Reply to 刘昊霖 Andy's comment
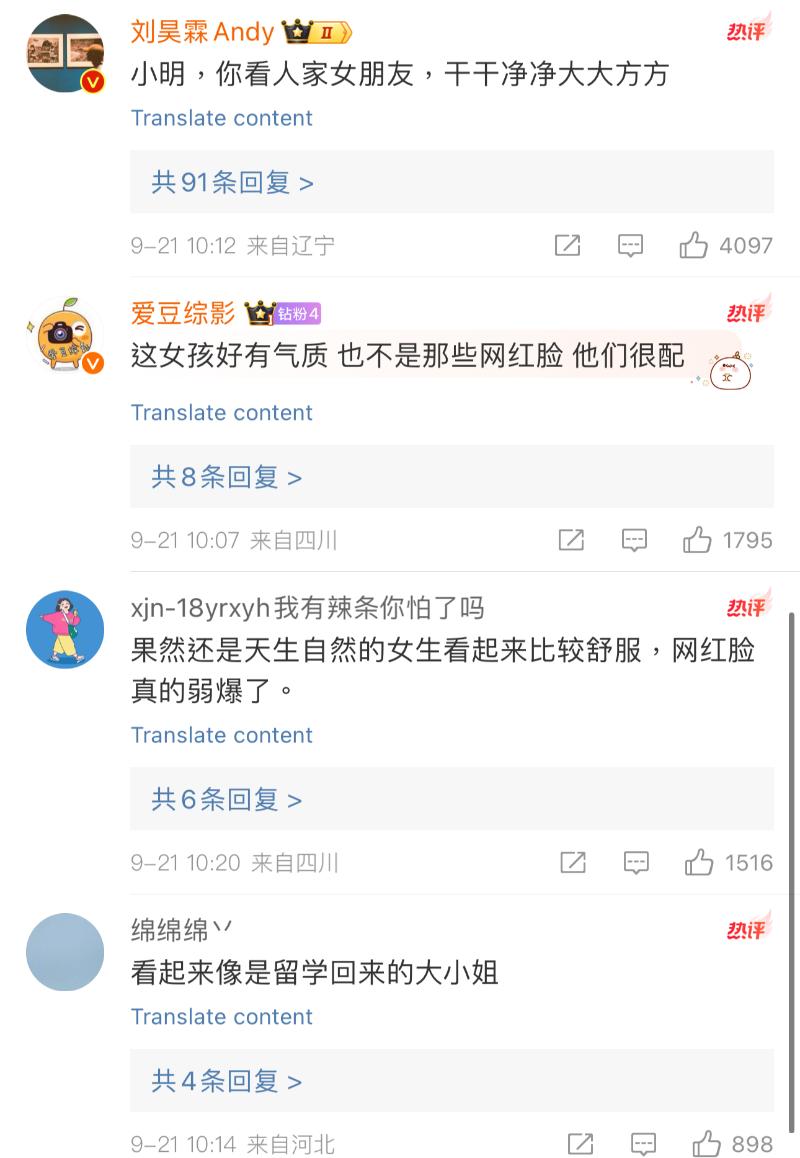Screen dimensions: 800x1158 pos(630,245)
